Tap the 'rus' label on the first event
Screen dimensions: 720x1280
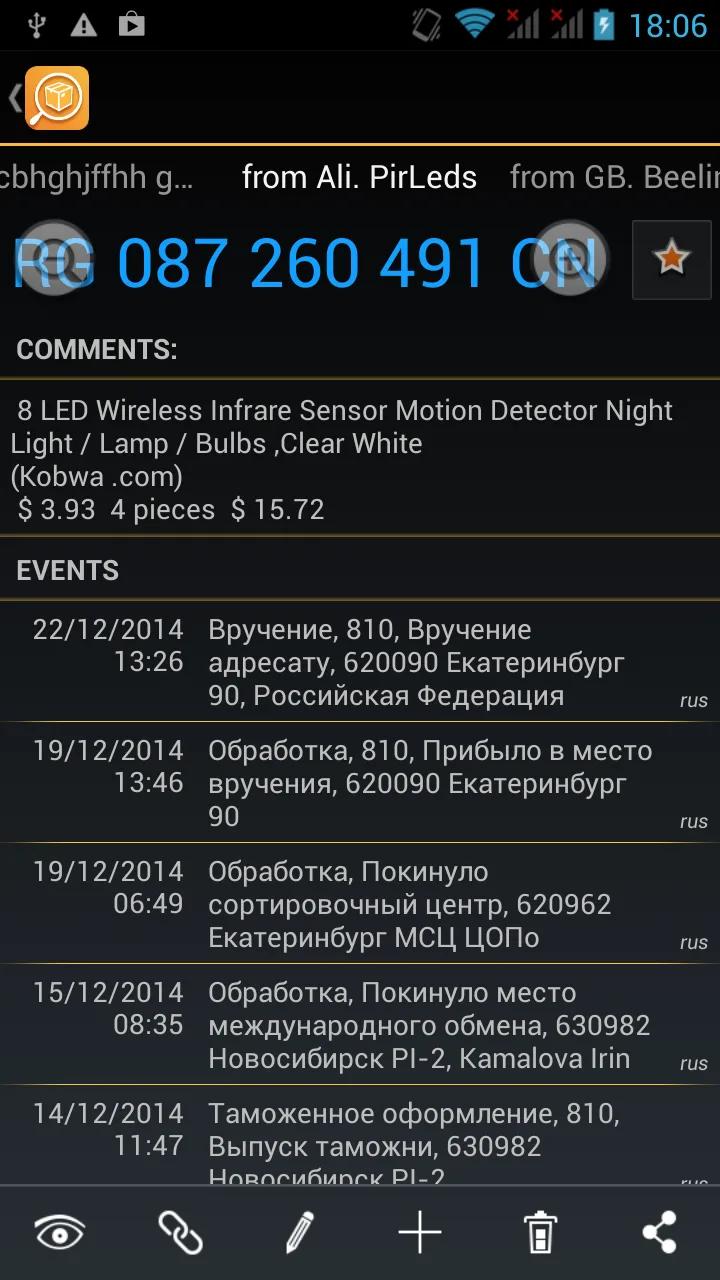coord(693,700)
